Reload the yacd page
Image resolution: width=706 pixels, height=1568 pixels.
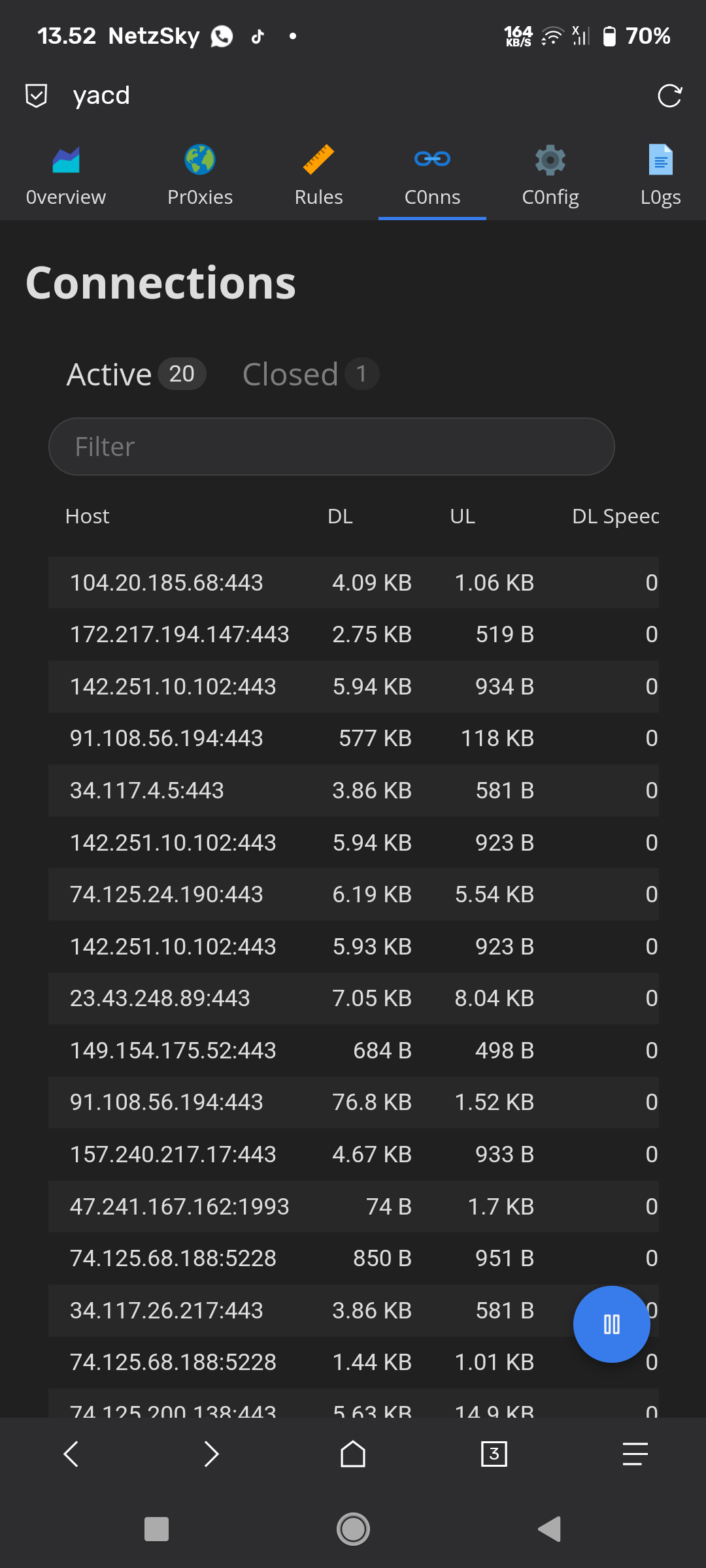669,96
